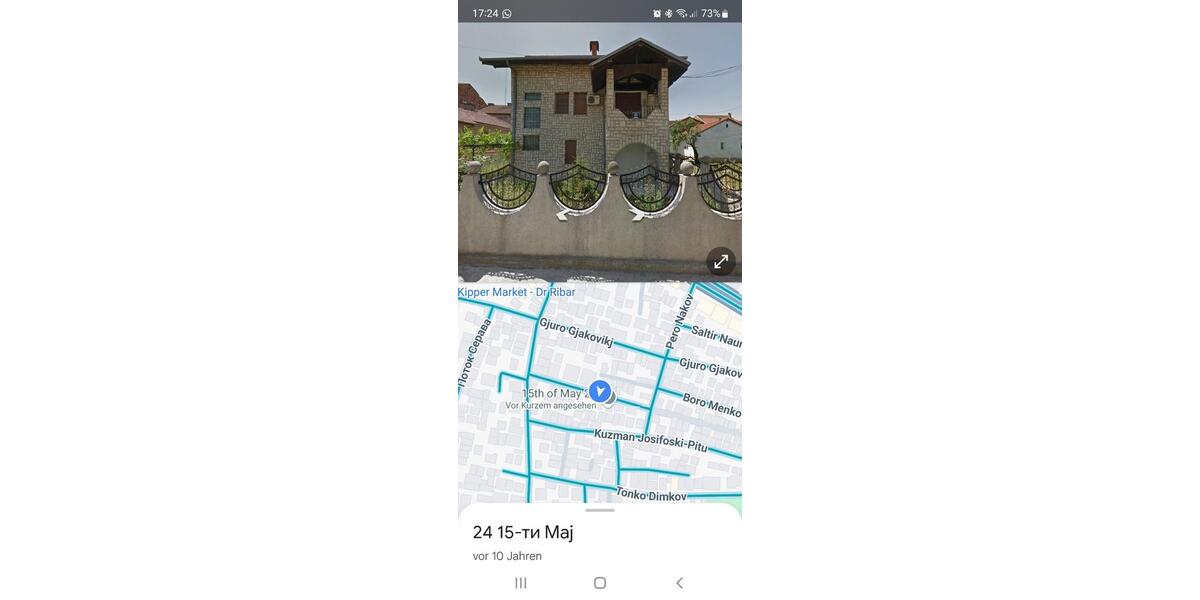Expand Street View to full screen

[720, 261]
